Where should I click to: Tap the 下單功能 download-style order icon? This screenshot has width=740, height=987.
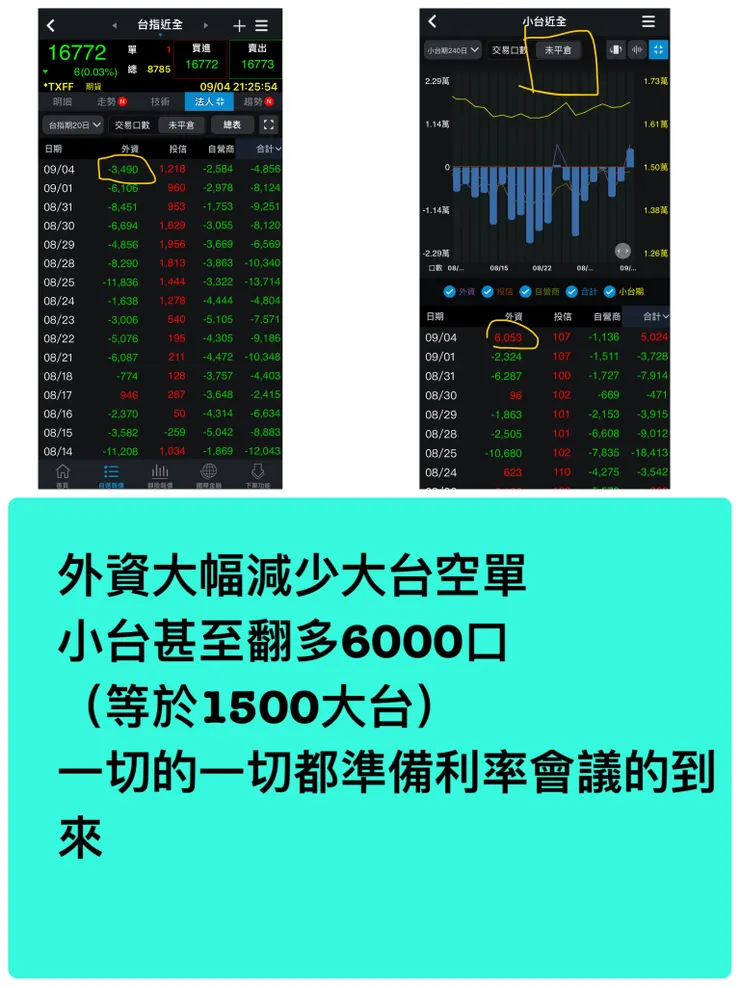258,470
